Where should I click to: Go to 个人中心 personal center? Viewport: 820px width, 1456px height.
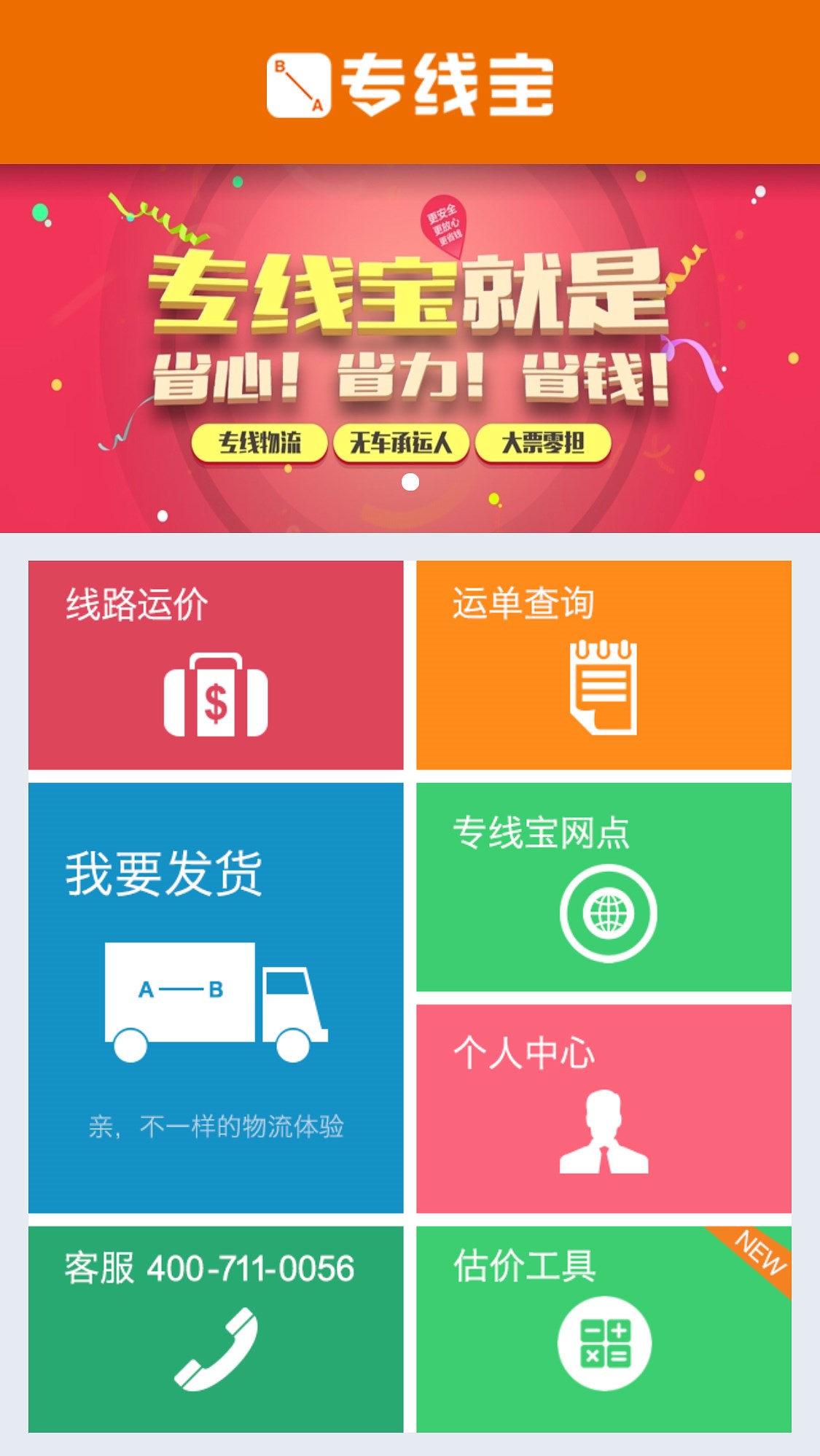(604, 1109)
